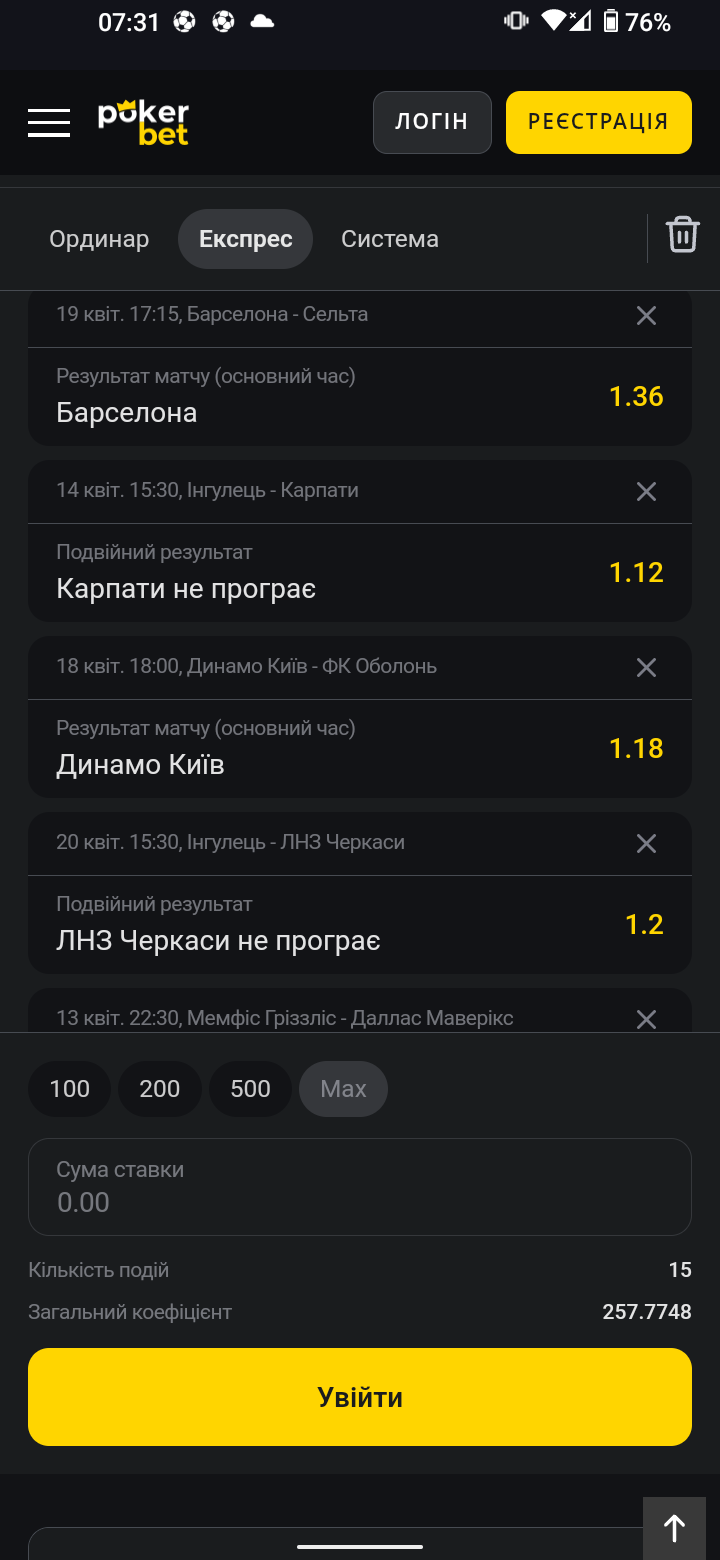Remove the Динамо Київ - ФК Оболонь bet
720x1560 pixels.
pyautogui.click(x=647, y=667)
